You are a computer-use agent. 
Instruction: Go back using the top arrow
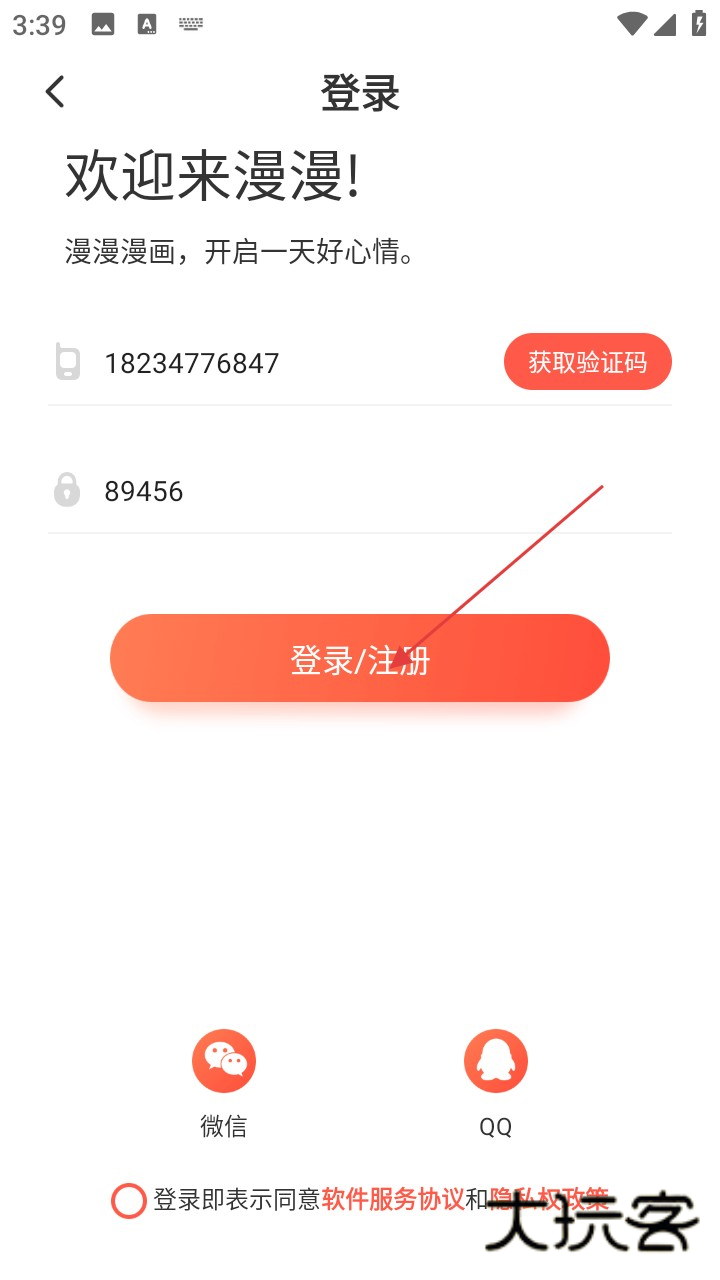point(55,92)
